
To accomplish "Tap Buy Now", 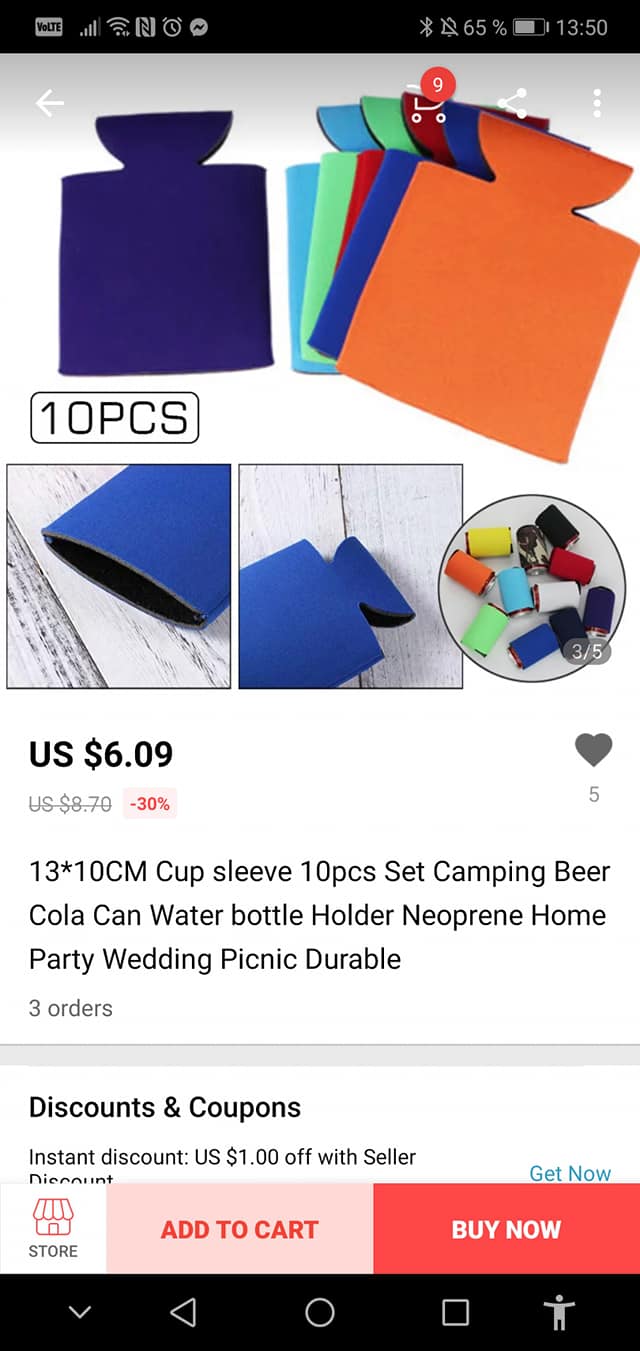I will click(x=506, y=1229).
